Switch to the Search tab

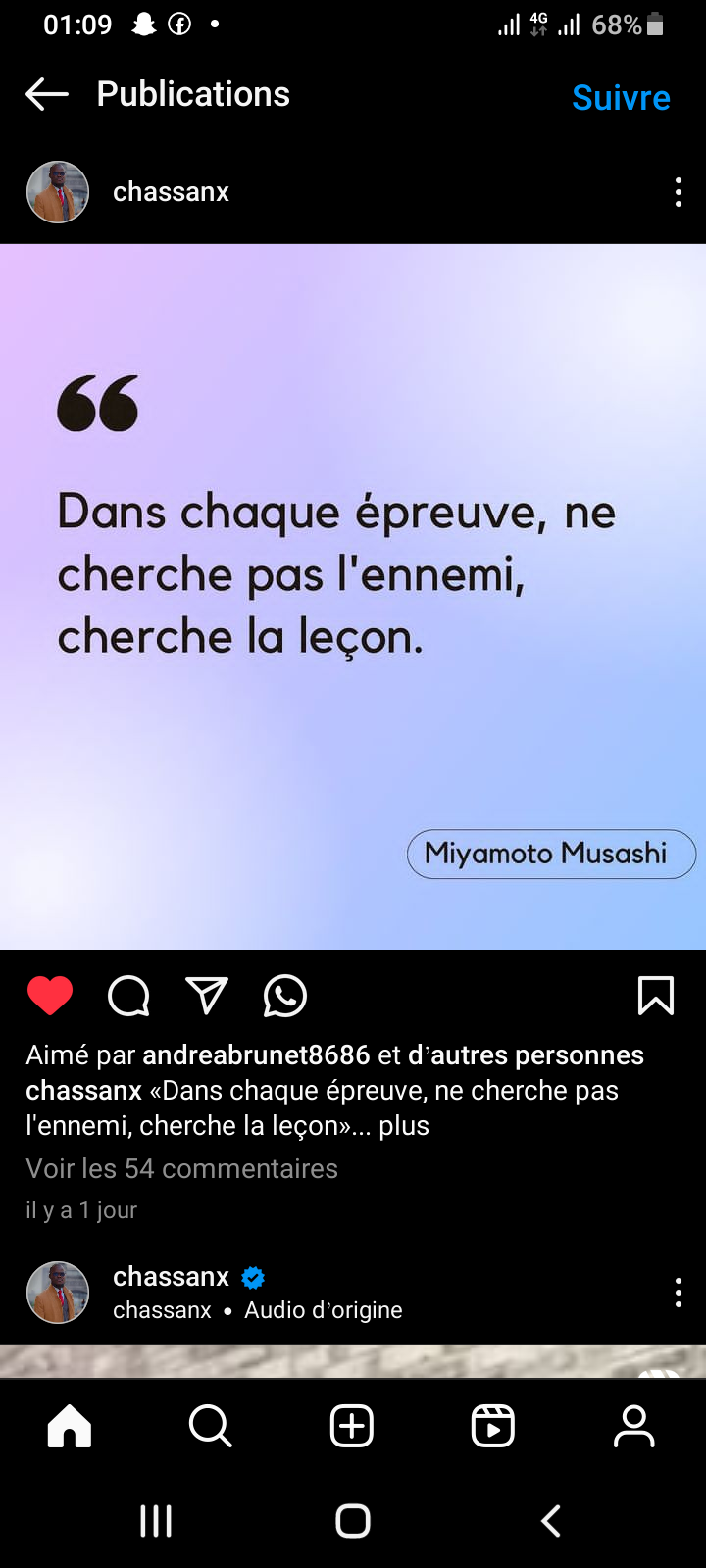(210, 1426)
